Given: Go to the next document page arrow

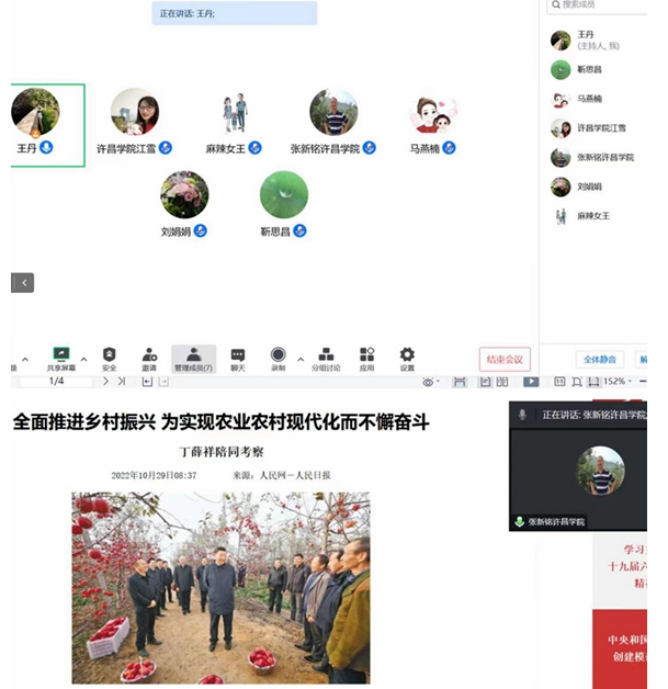Looking at the screenshot, I should [106, 381].
